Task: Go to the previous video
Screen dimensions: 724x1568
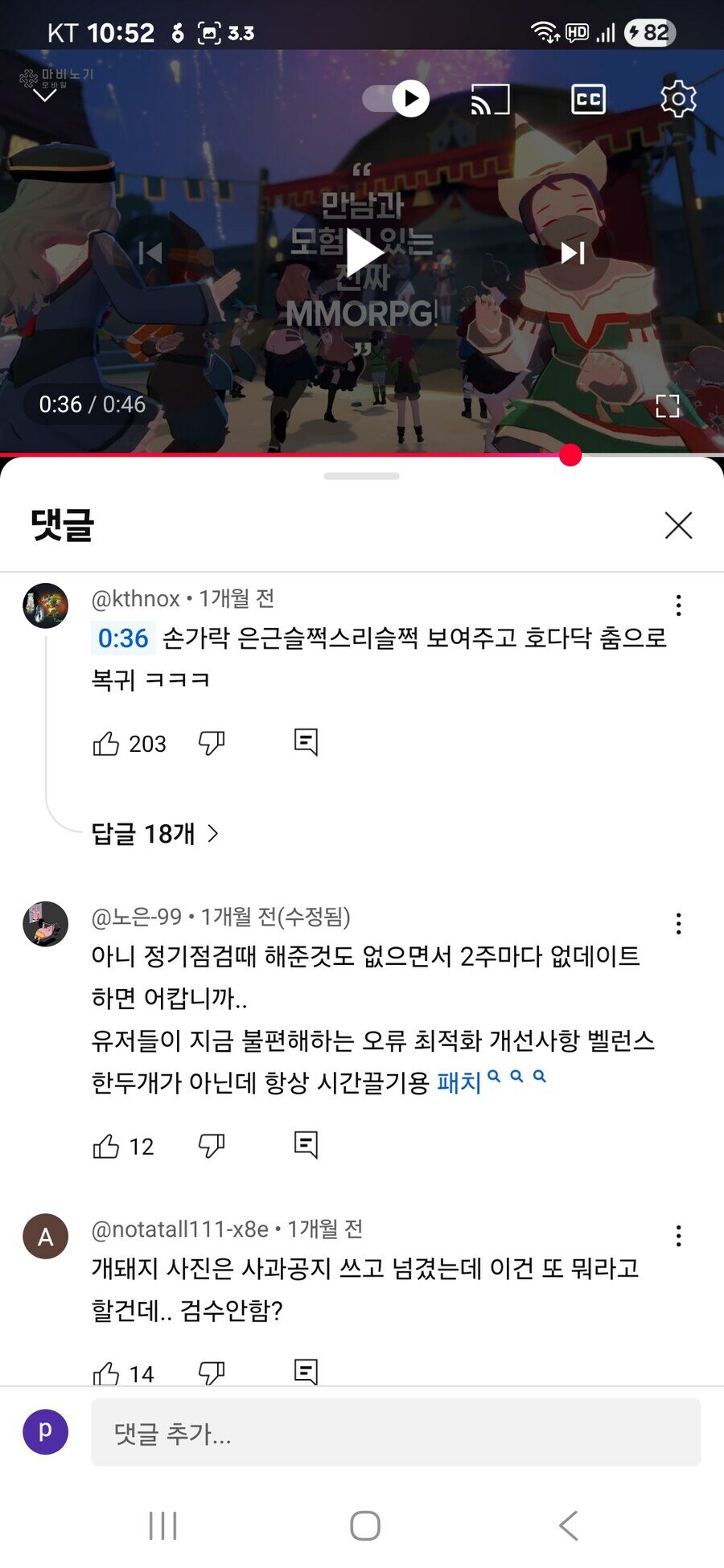Action: point(150,252)
